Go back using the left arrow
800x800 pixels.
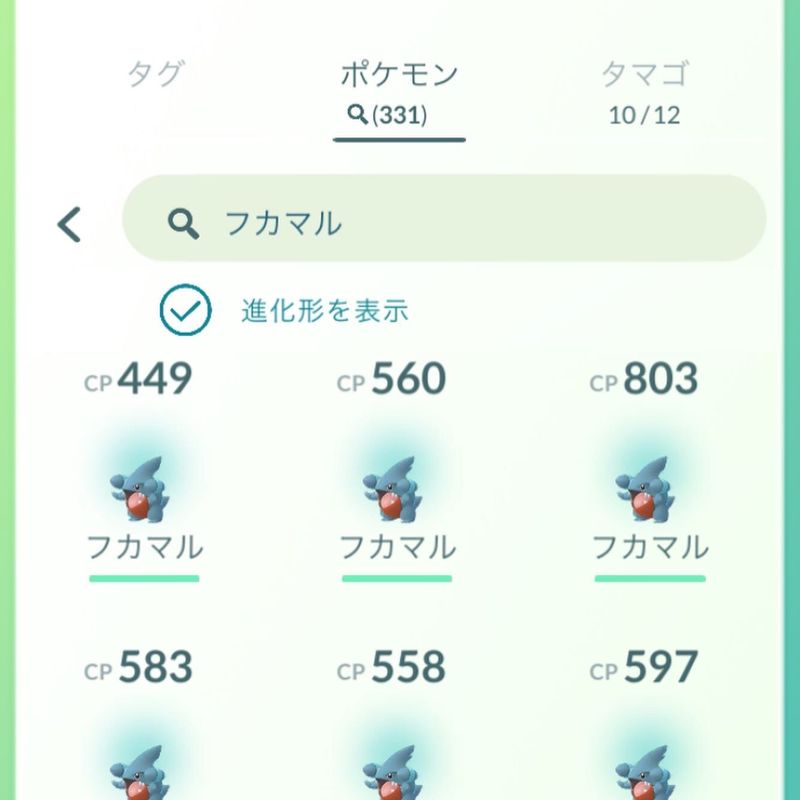click(69, 224)
